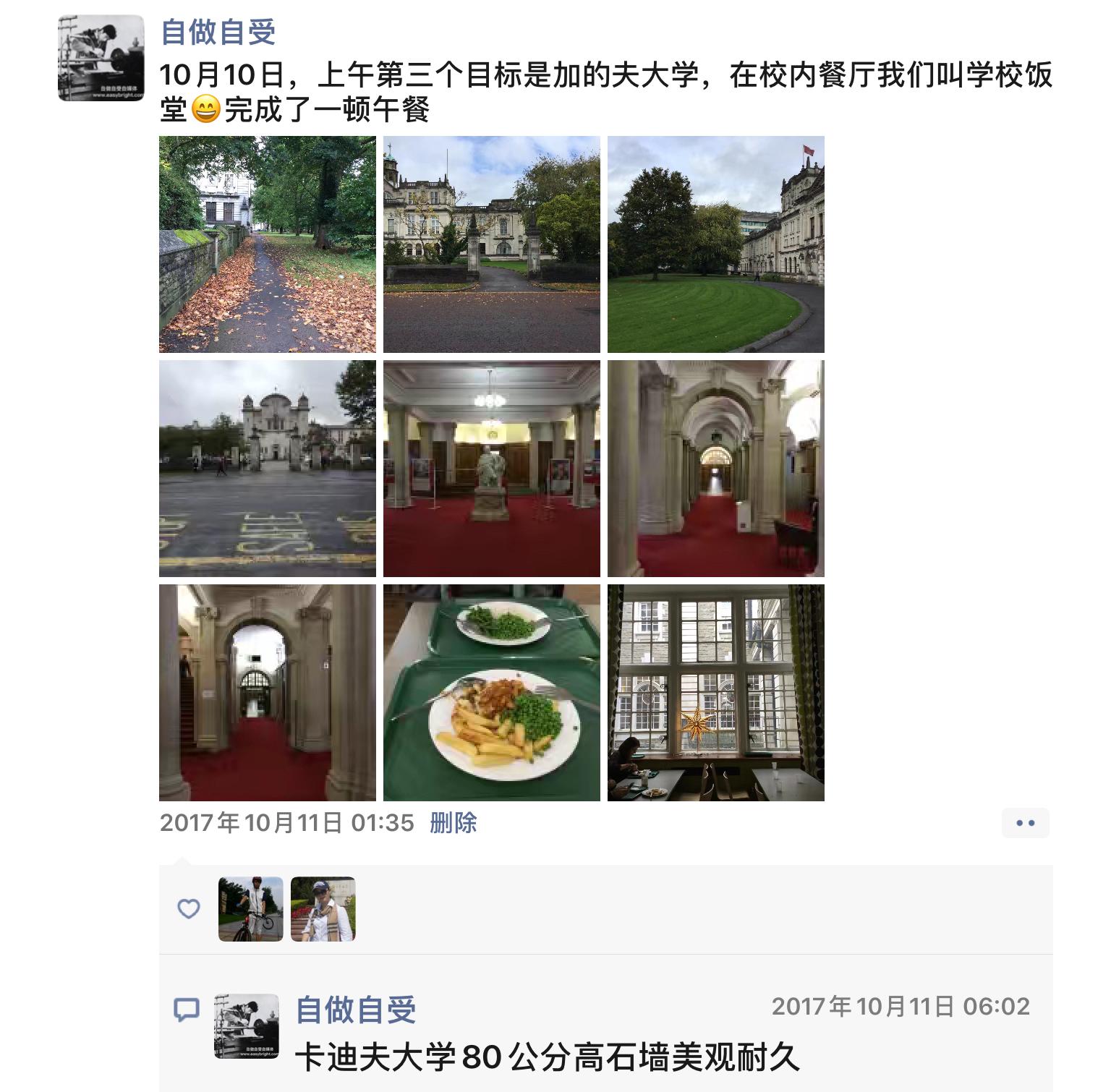This screenshot has height=1092, width=1111.
Task: View the photo with yellow road markings
Action: tap(267, 469)
